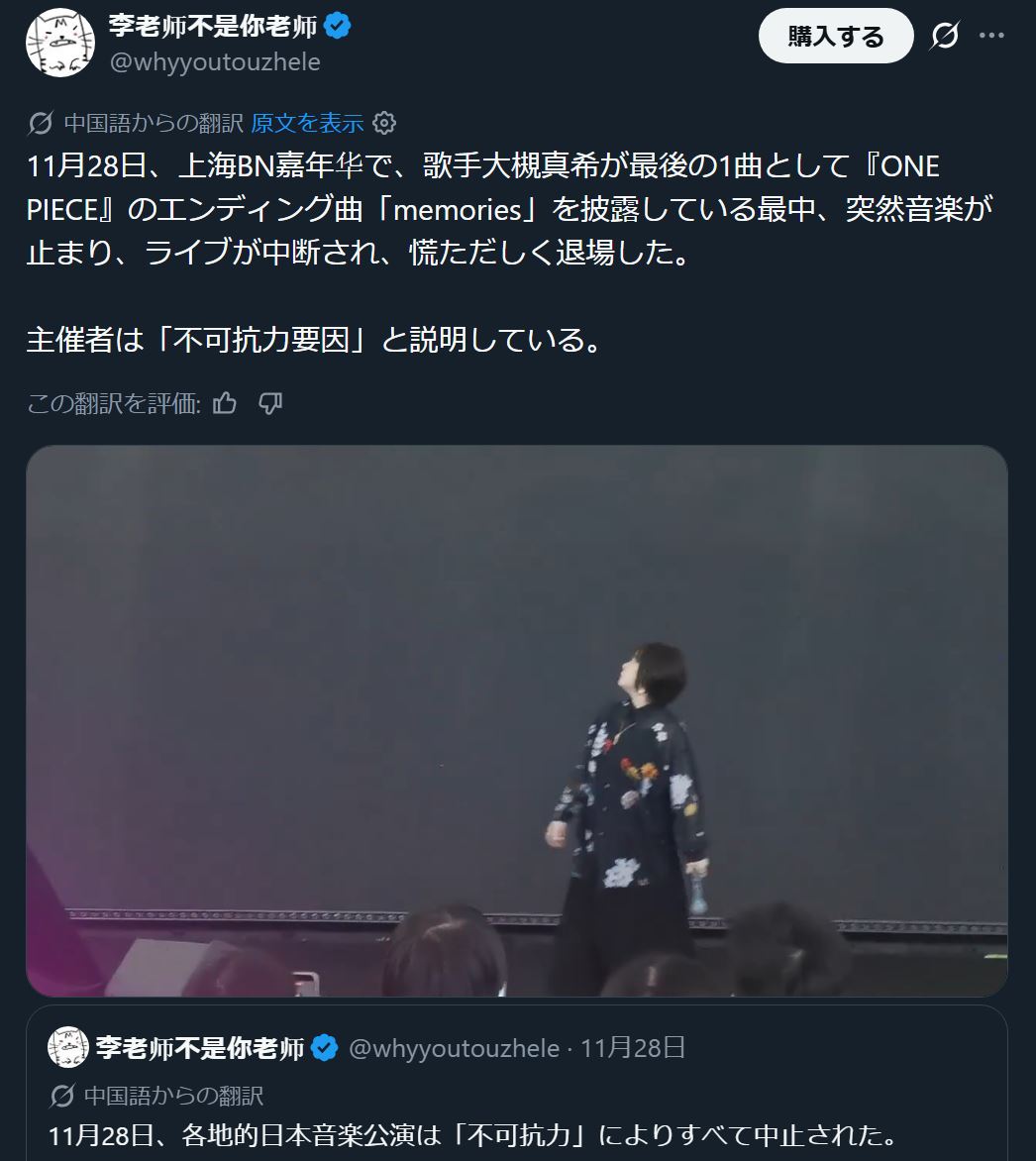Viewport: 1036px width, 1161px height.
Task: Play the video of the singer on stage
Action: (517, 720)
